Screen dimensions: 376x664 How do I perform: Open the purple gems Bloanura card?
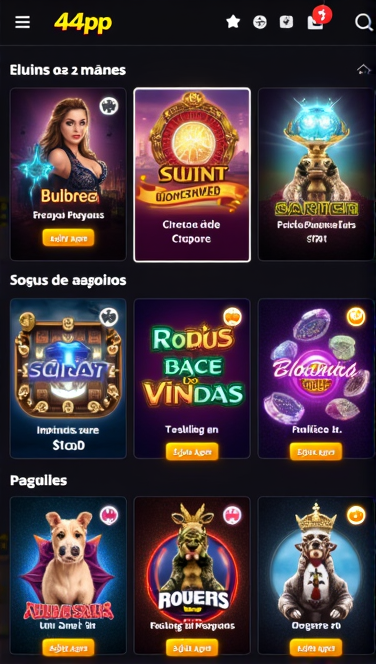pyautogui.click(x=316, y=378)
